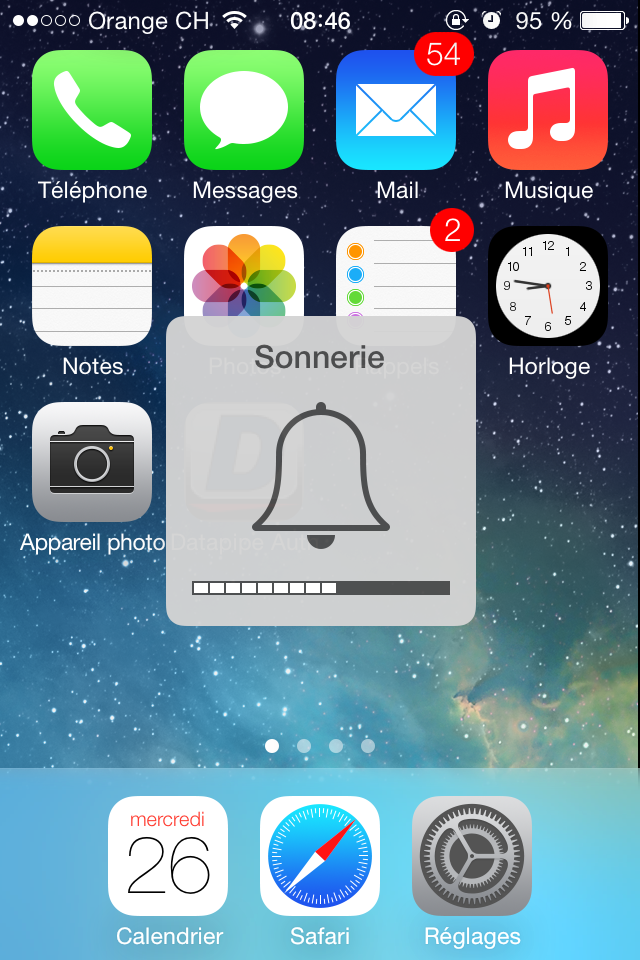Launch Appareil photo camera

(92, 462)
